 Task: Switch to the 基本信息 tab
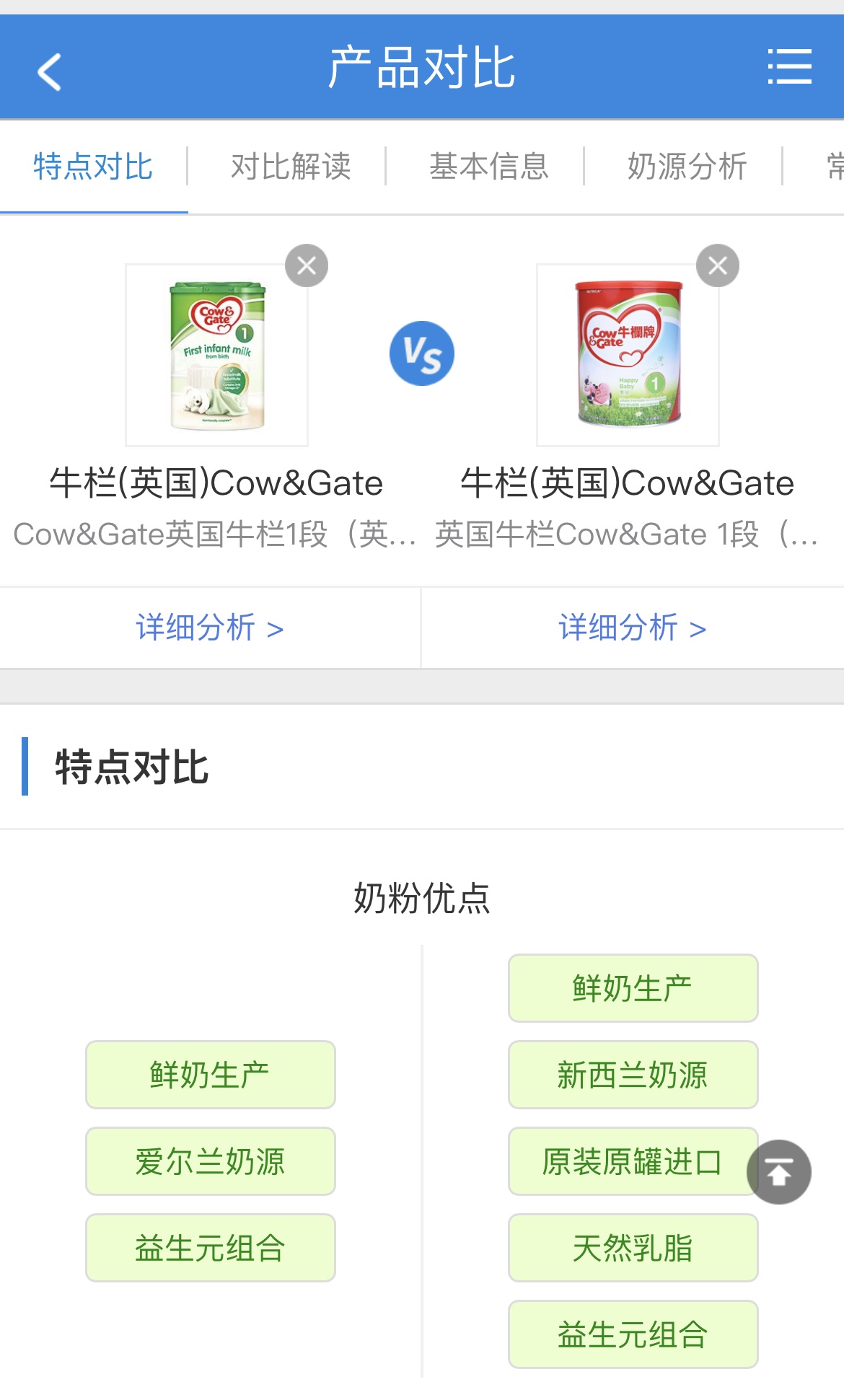[488, 167]
